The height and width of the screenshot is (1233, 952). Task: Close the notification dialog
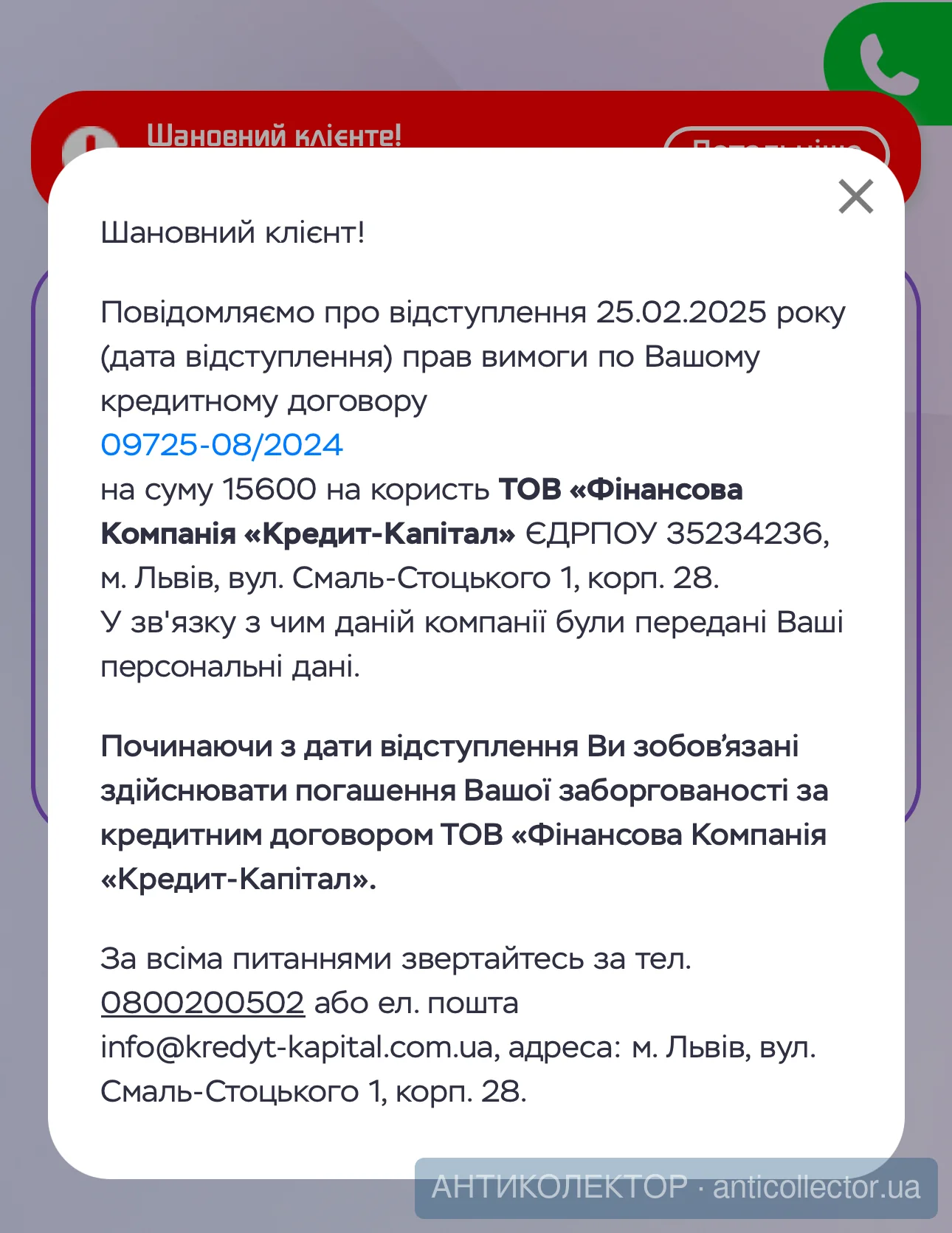[x=855, y=196]
